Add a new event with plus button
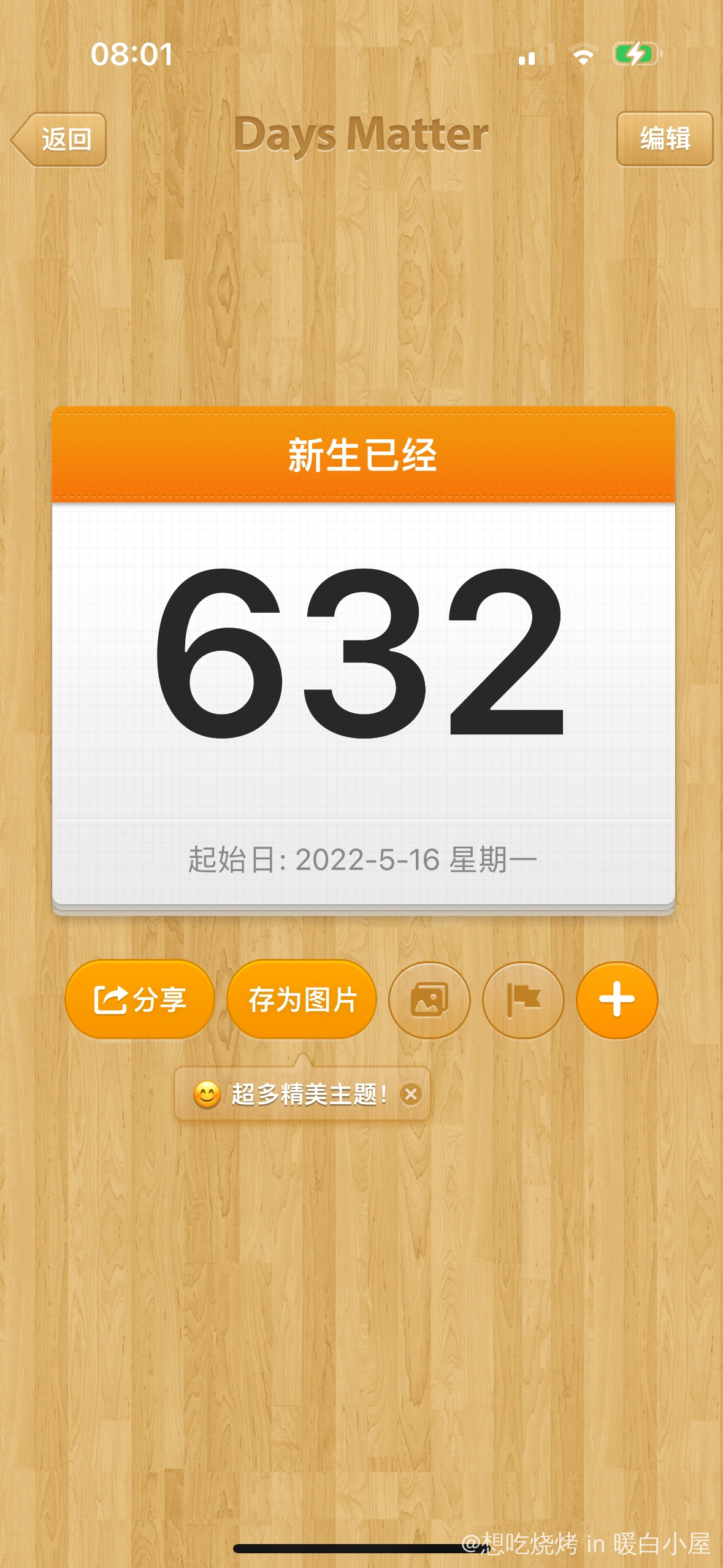The image size is (723, 1568). pos(617,999)
